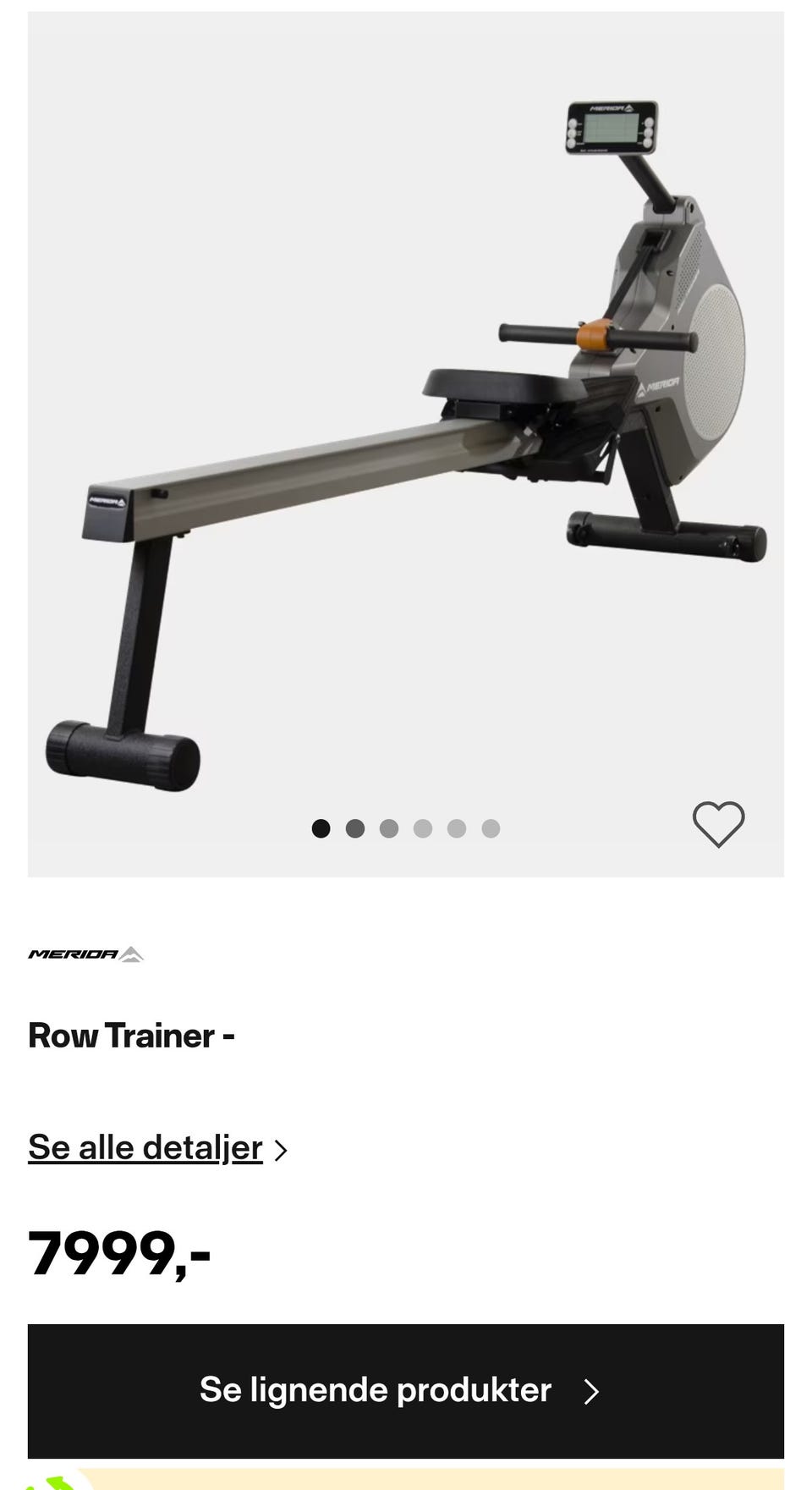Open the 'Se alle detaljer' link
812x1490 pixels.
pyautogui.click(x=145, y=1148)
